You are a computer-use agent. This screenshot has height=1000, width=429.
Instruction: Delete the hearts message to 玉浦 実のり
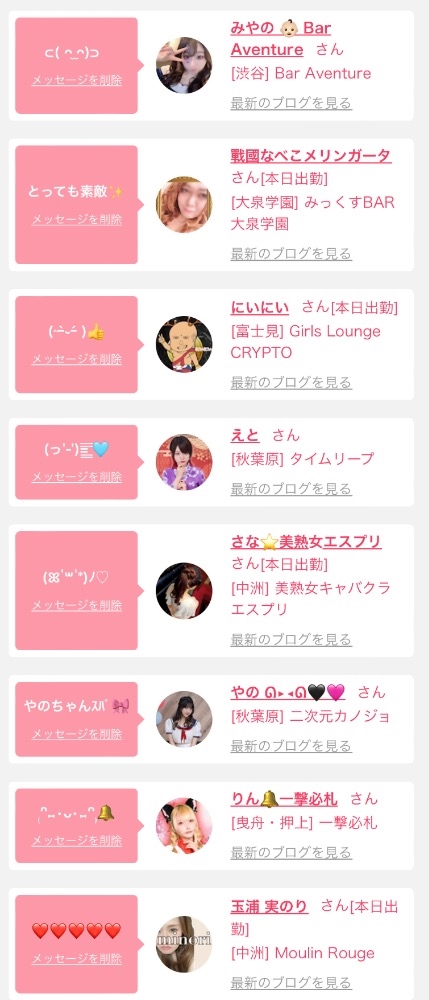(76, 959)
